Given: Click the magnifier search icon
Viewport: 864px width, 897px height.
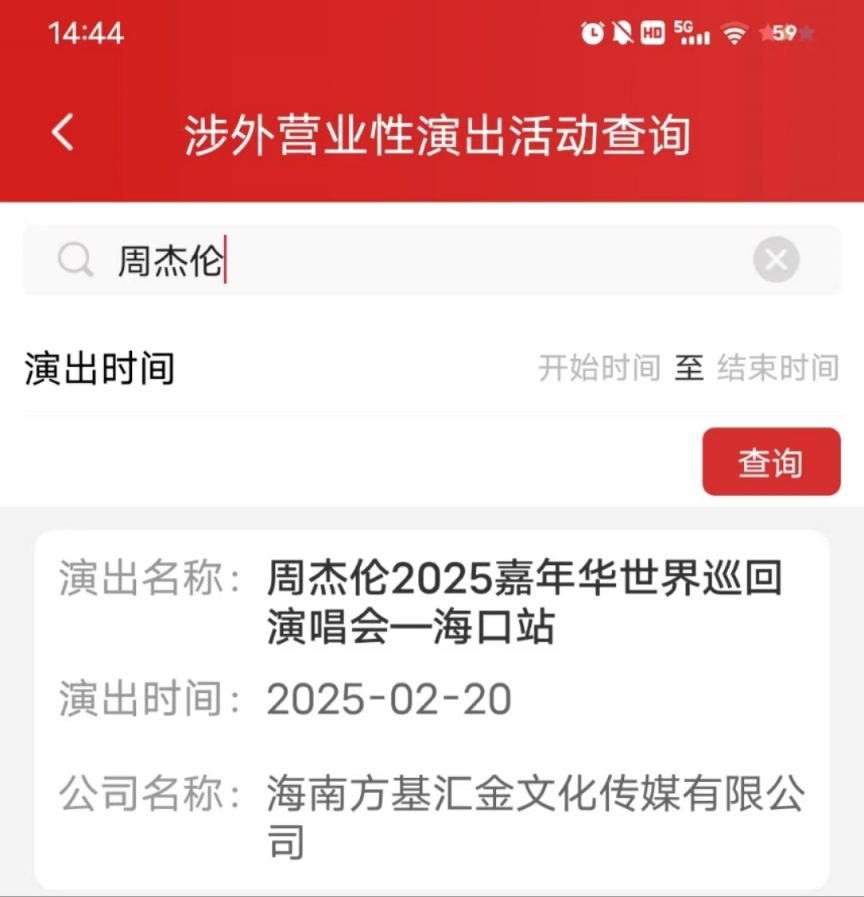Looking at the screenshot, I should [73, 260].
